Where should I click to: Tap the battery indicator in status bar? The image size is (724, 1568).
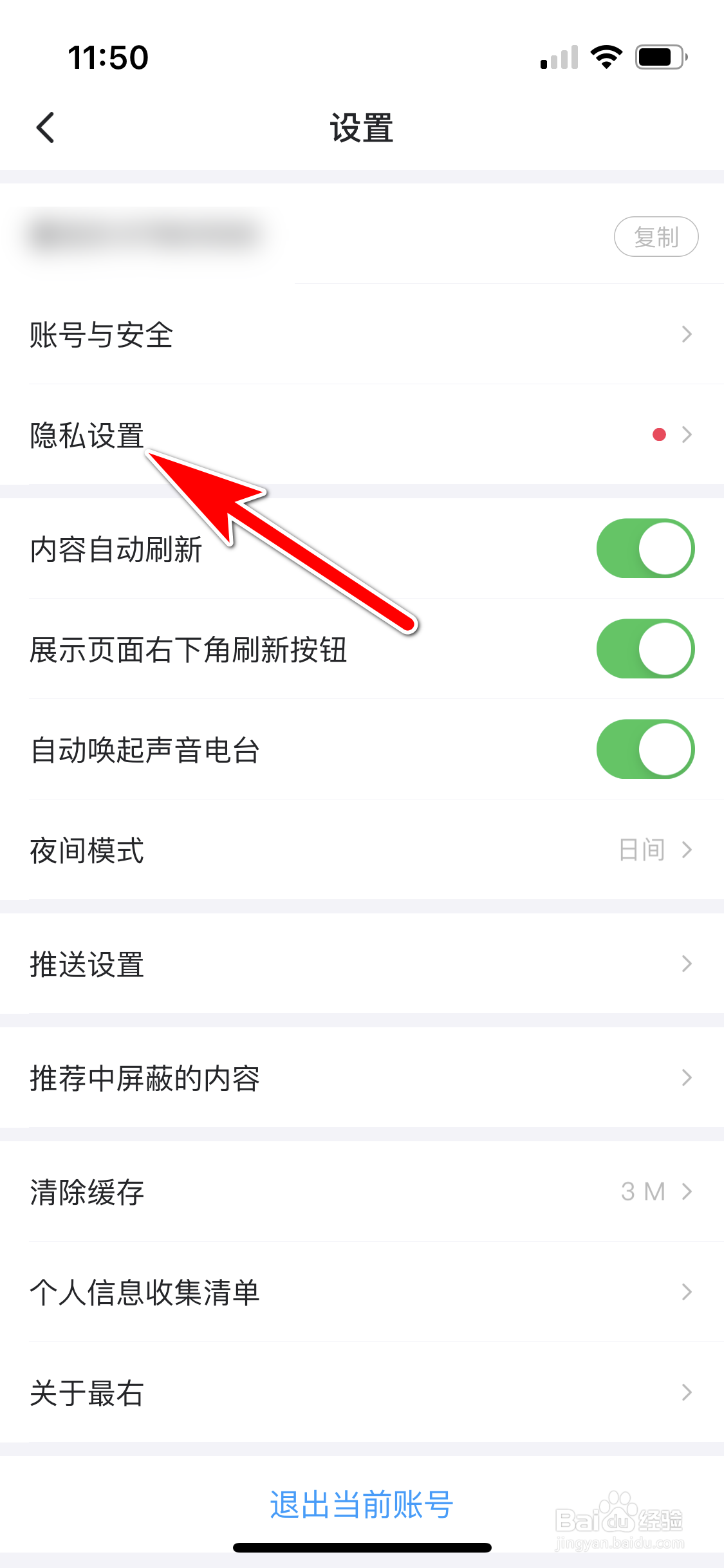point(658,57)
